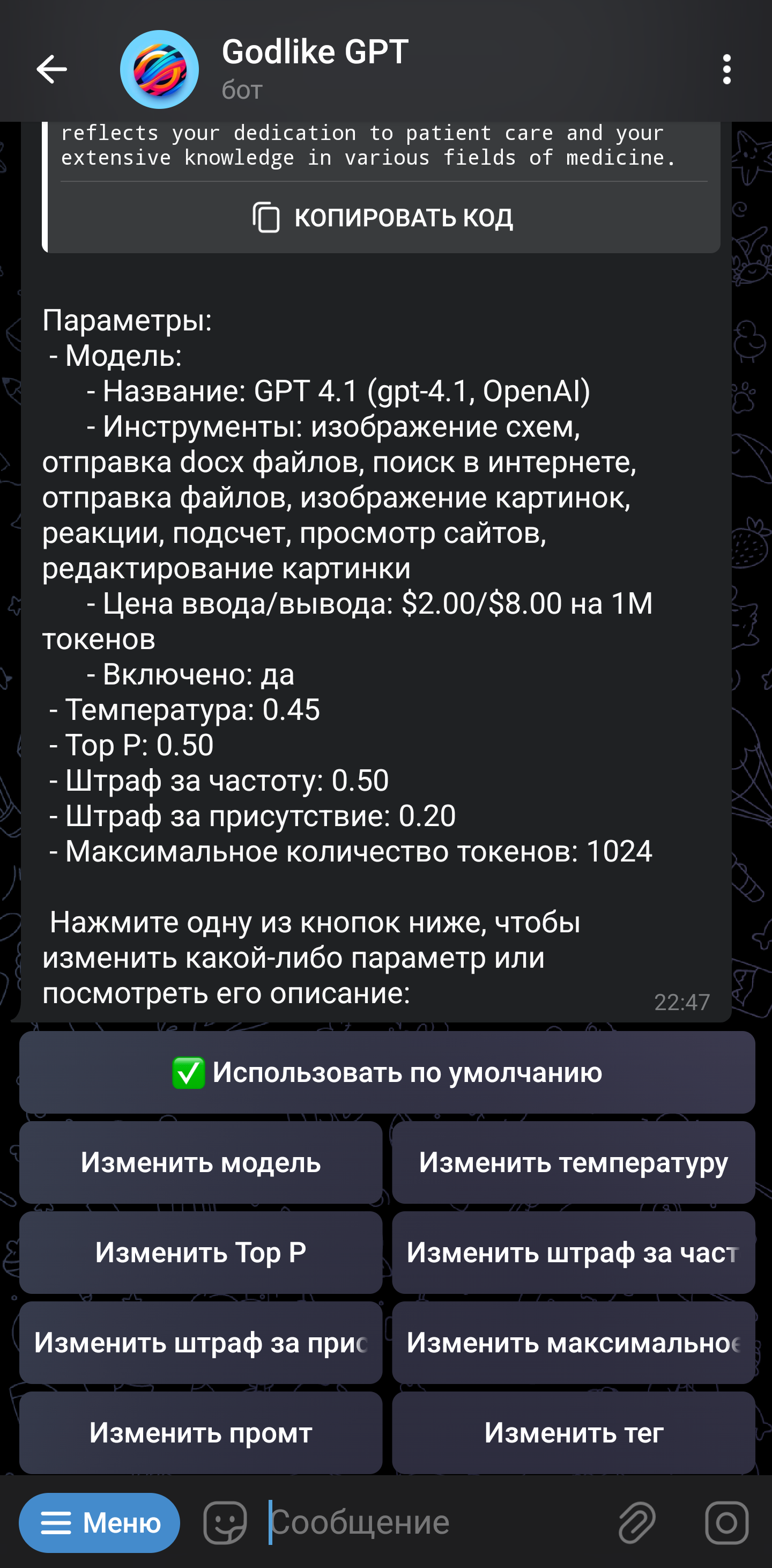
Task: Open Godlike GPT bot profile
Action: click(x=315, y=67)
